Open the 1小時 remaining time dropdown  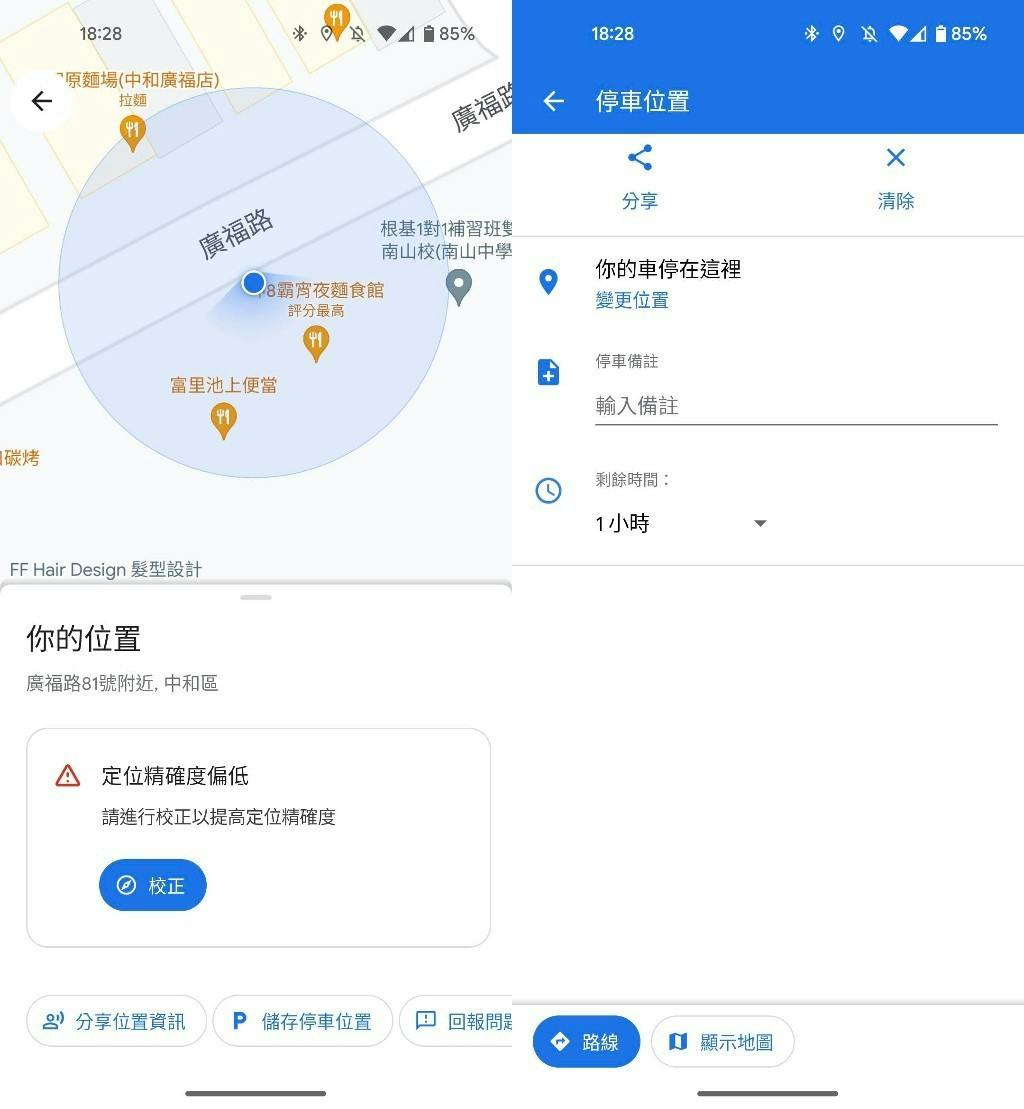(681, 523)
